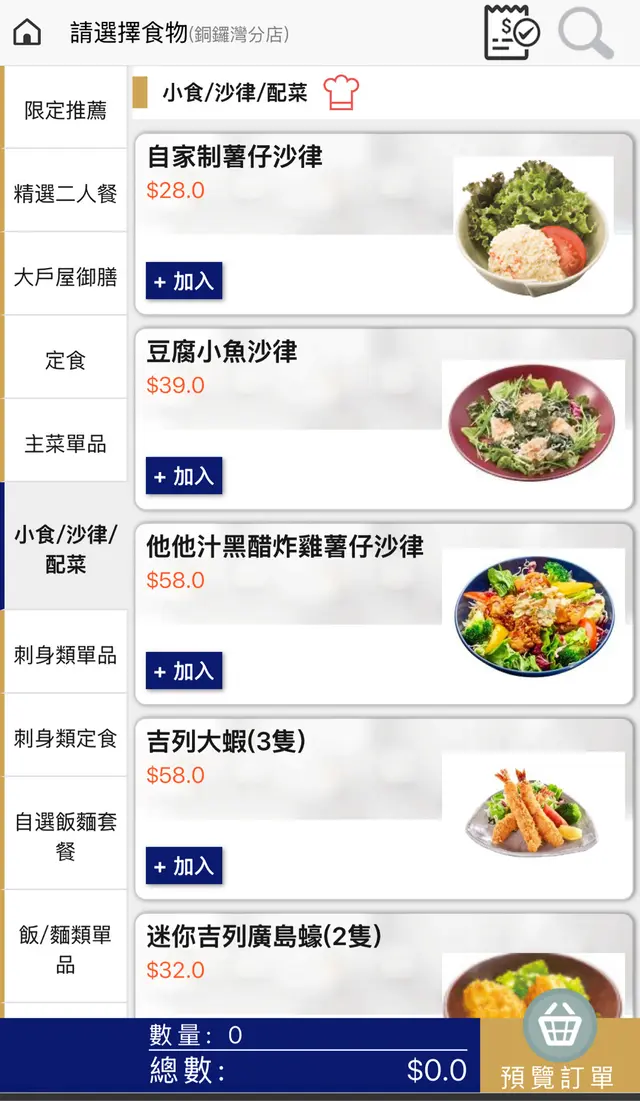This screenshot has height=1101, width=640.
Task: Add 他他汁黑醋炸雞薯仔沙律 to the order
Action: [x=184, y=671]
